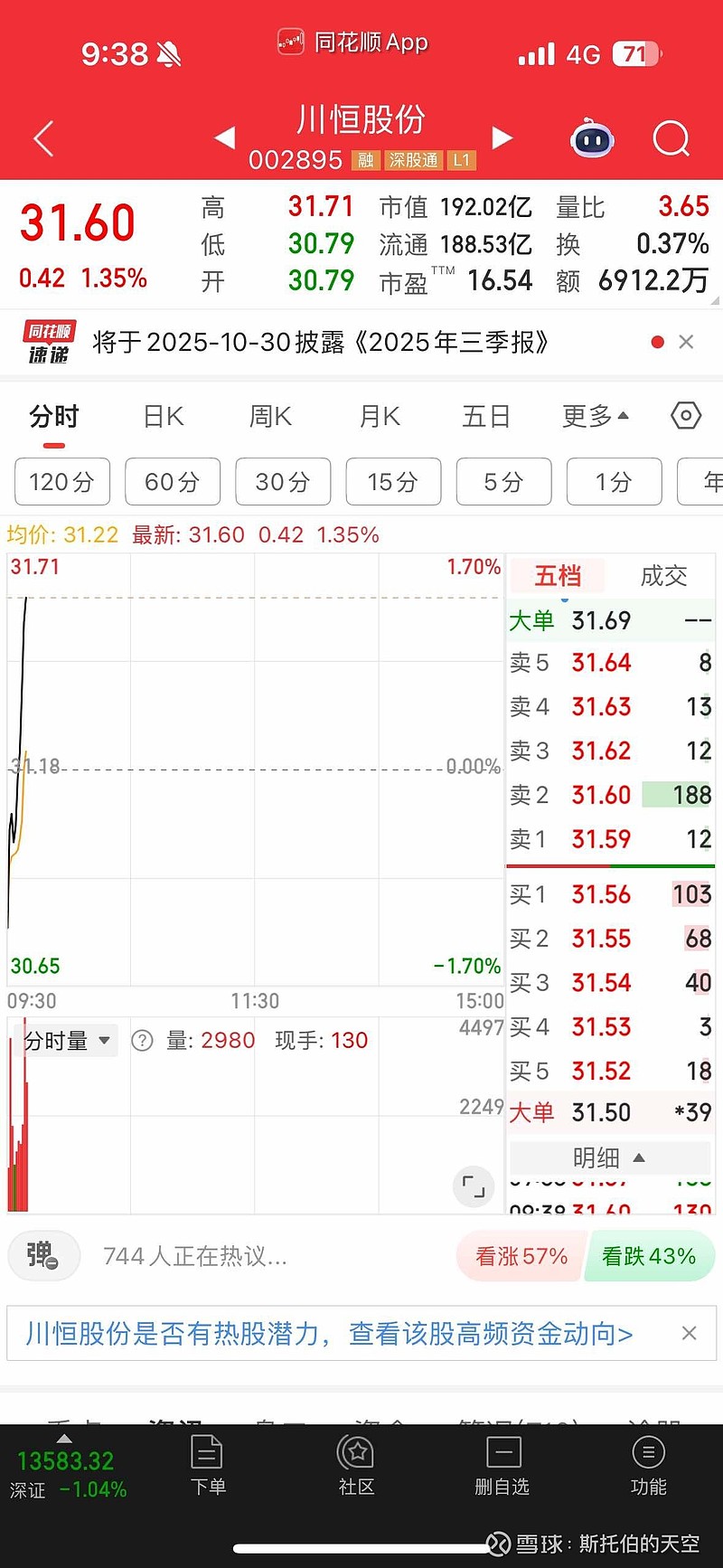
Task: Open 下单 in the bottom bar
Action: click(207, 1467)
